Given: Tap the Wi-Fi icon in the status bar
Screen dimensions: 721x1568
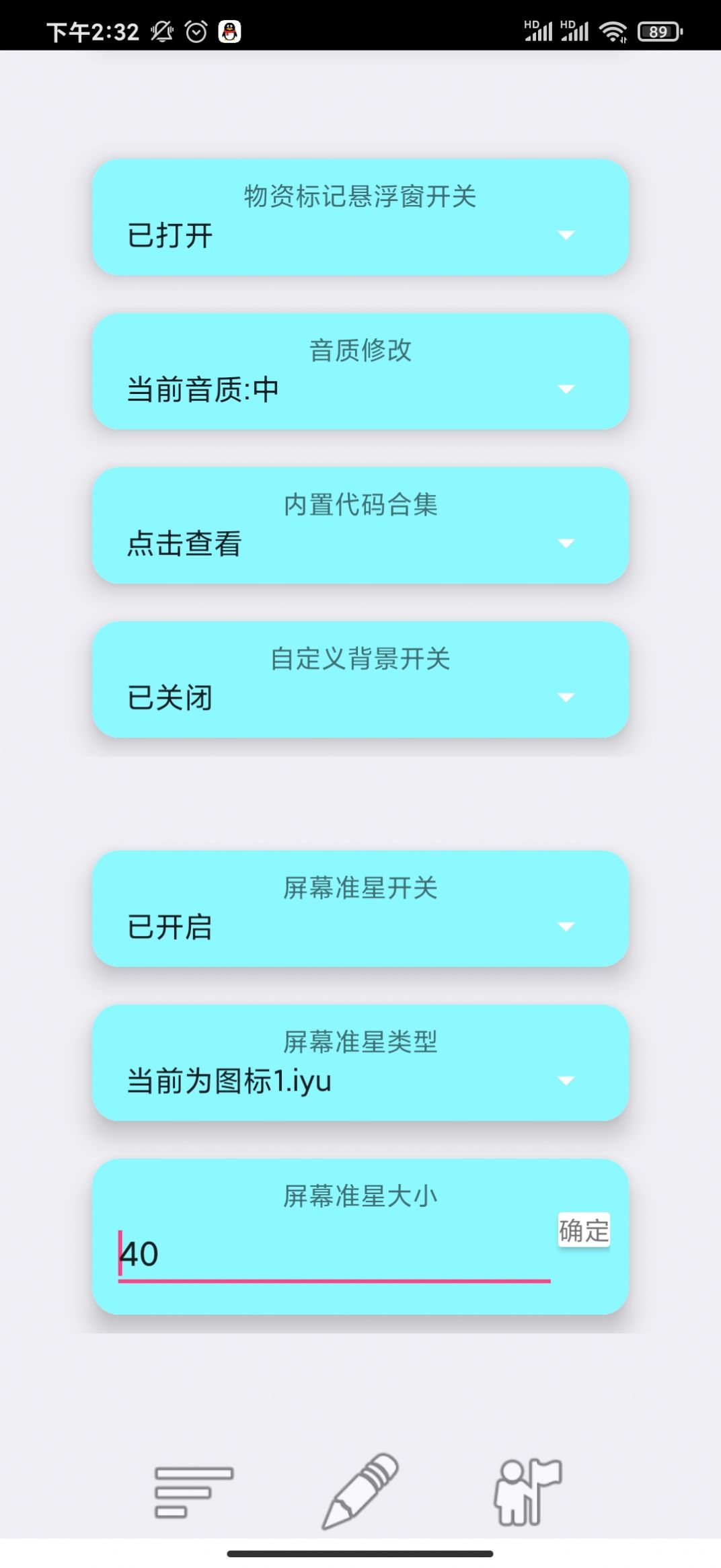Looking at the screenshot, I should tap(613, 30).
